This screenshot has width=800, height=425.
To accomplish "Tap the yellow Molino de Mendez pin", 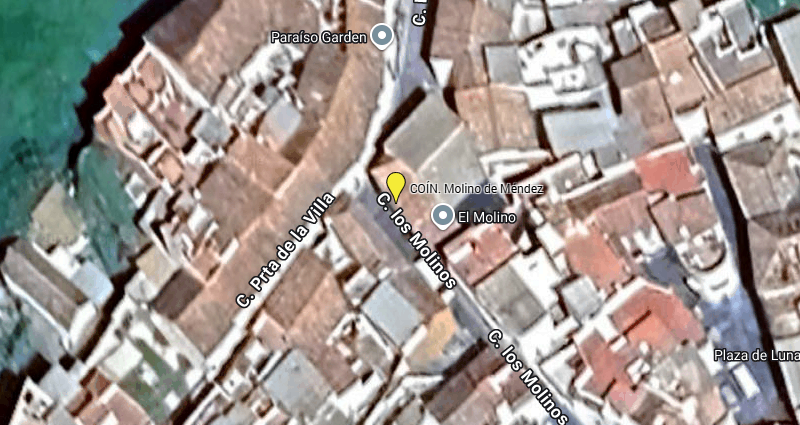I will tap(396, 186).
